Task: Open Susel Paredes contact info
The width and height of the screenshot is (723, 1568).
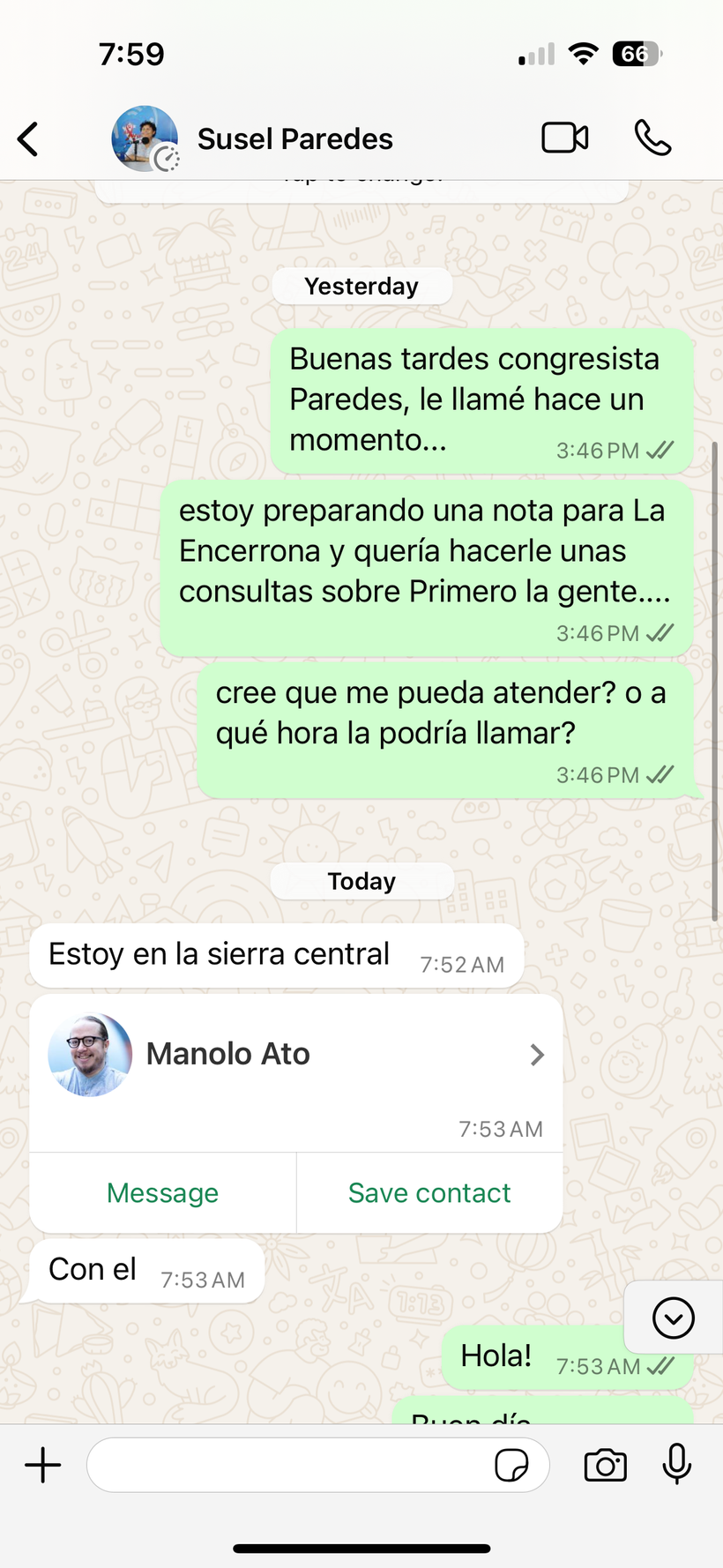Action: pos(294,139)
